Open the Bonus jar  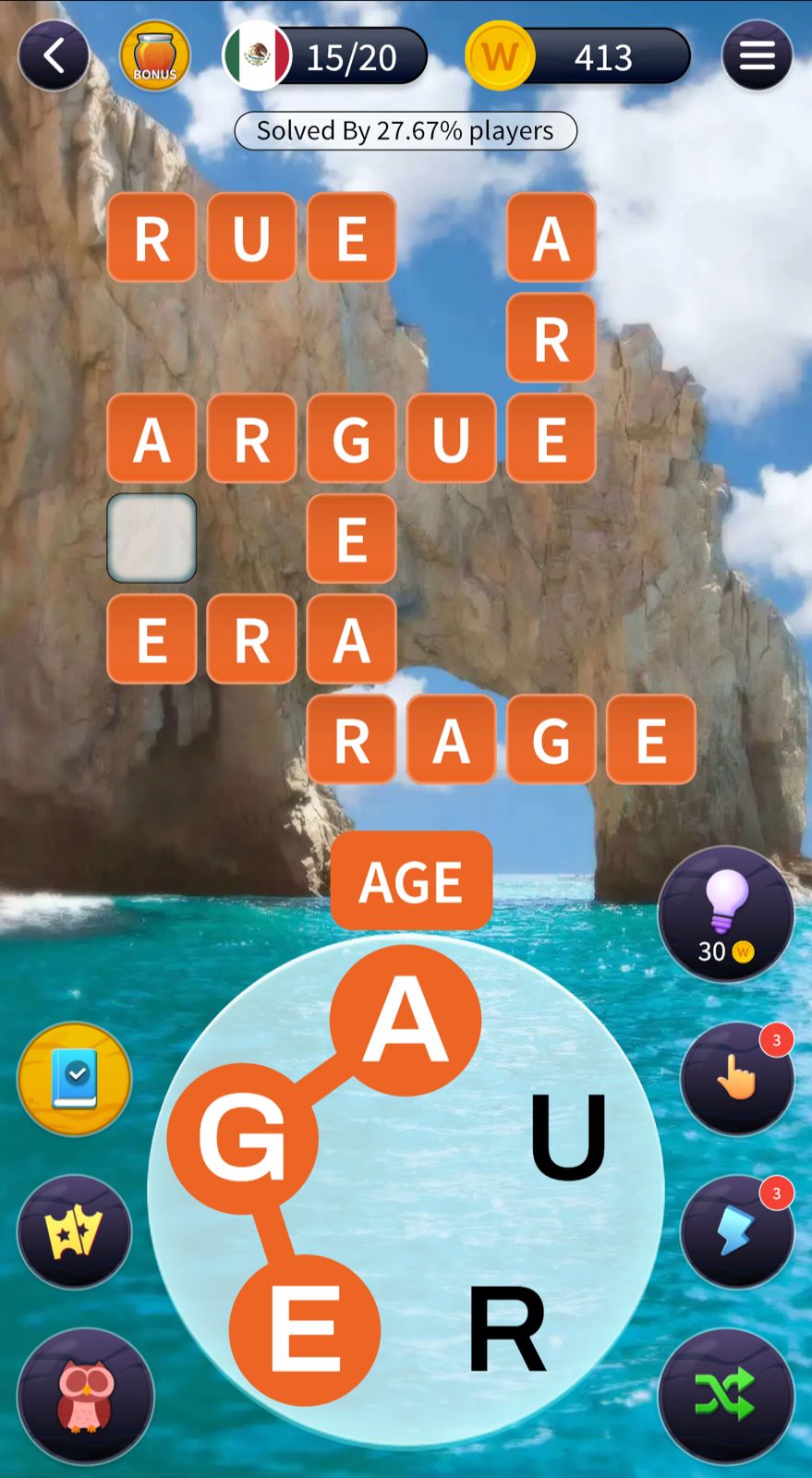pos(154,56)
